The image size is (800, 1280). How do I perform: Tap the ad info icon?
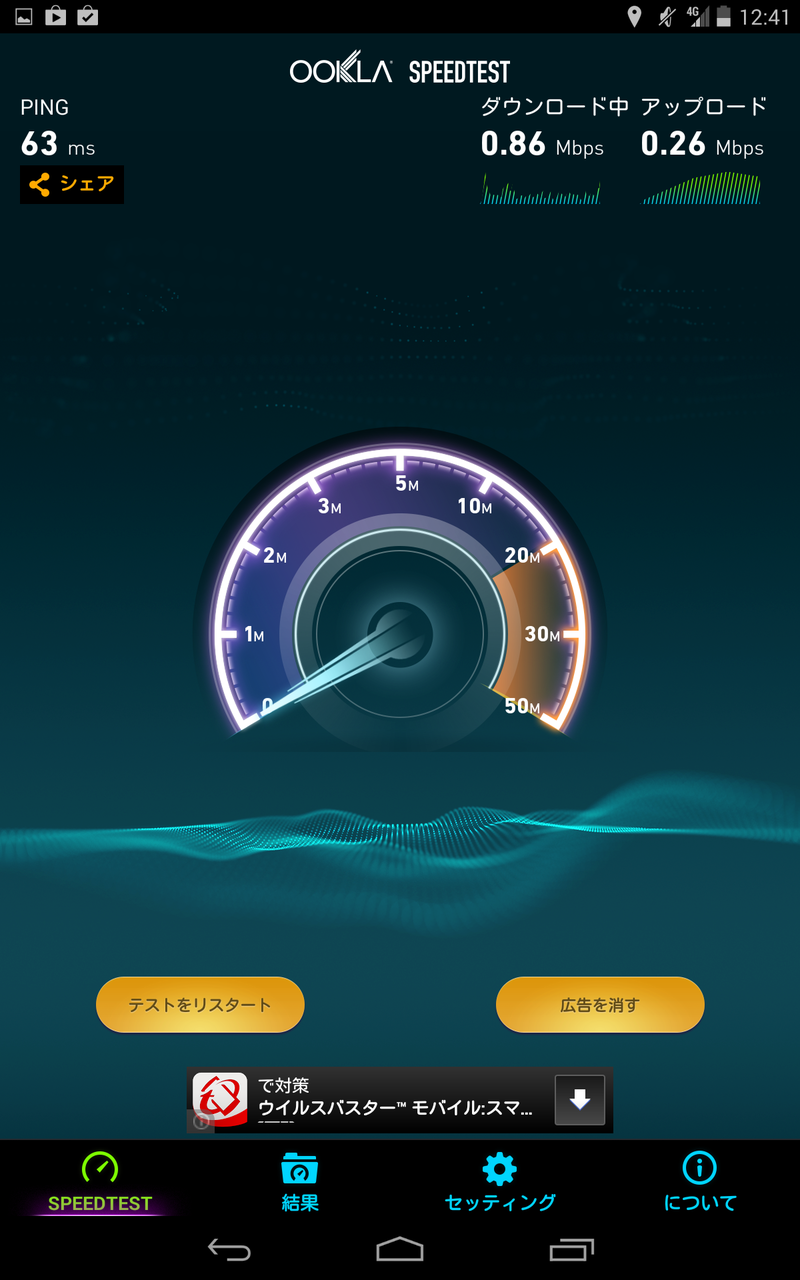(x=200, y=1121)
